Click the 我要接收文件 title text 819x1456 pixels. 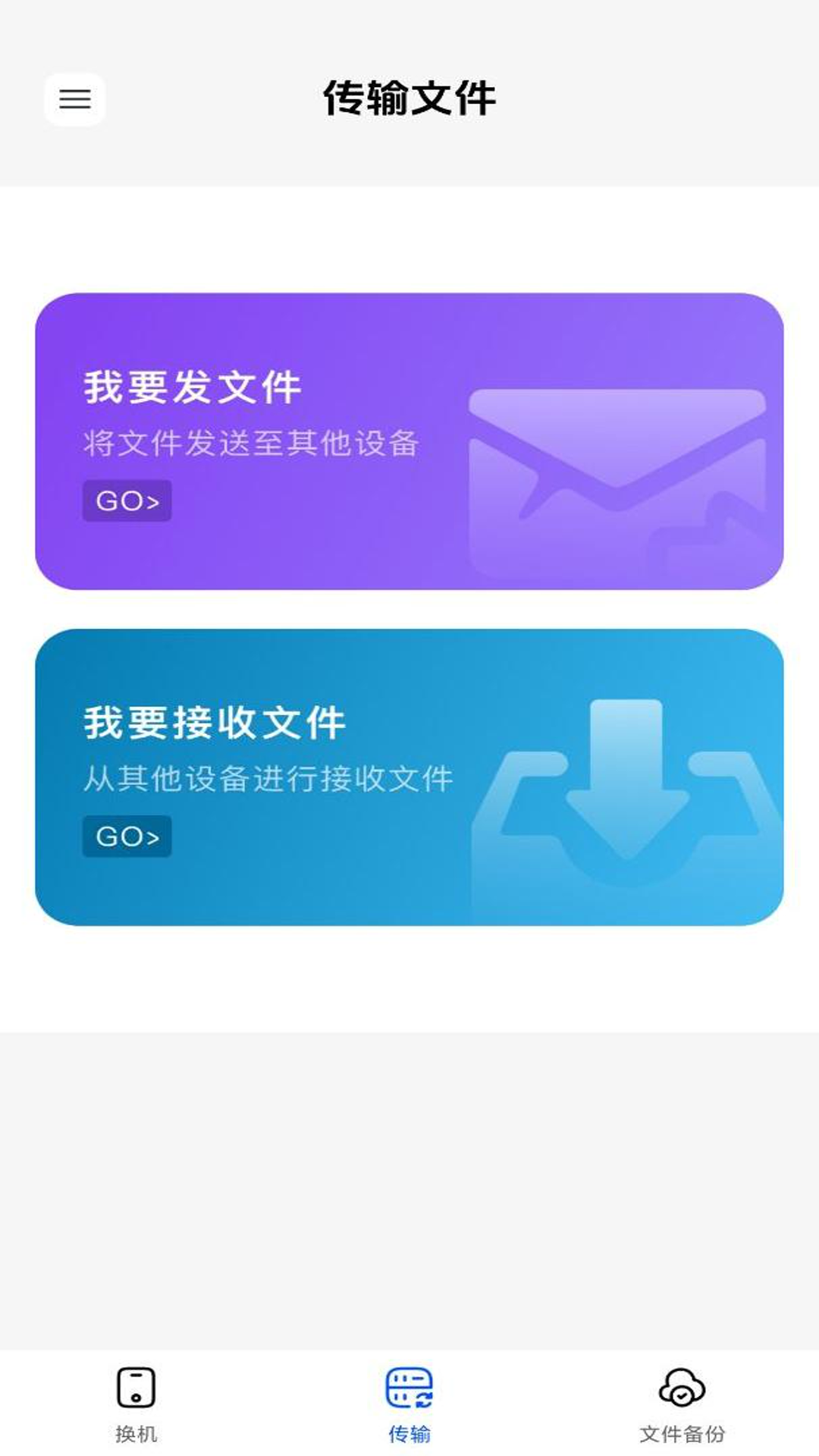coord(215,726)
